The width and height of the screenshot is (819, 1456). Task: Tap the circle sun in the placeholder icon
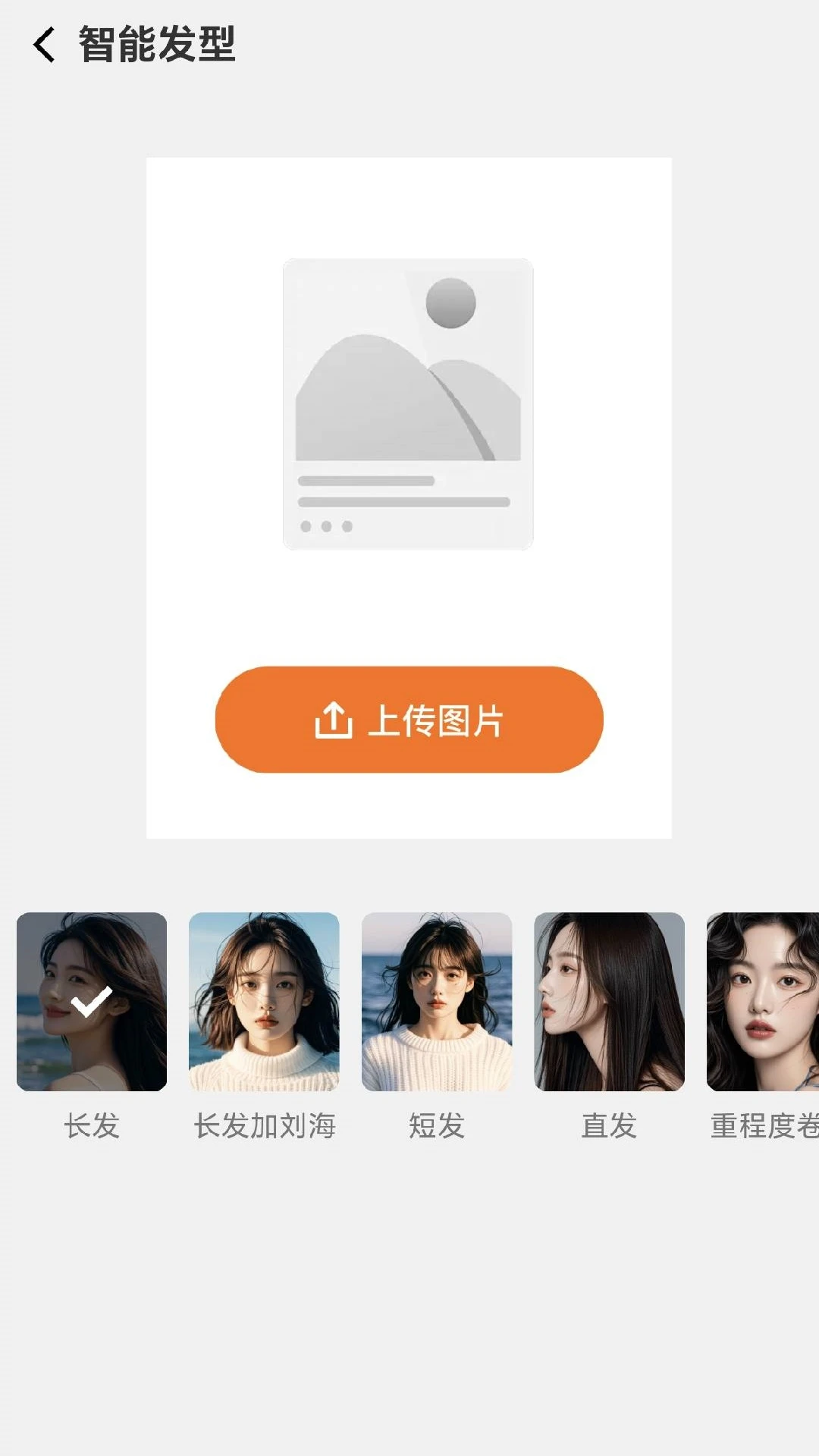[450, 303]
